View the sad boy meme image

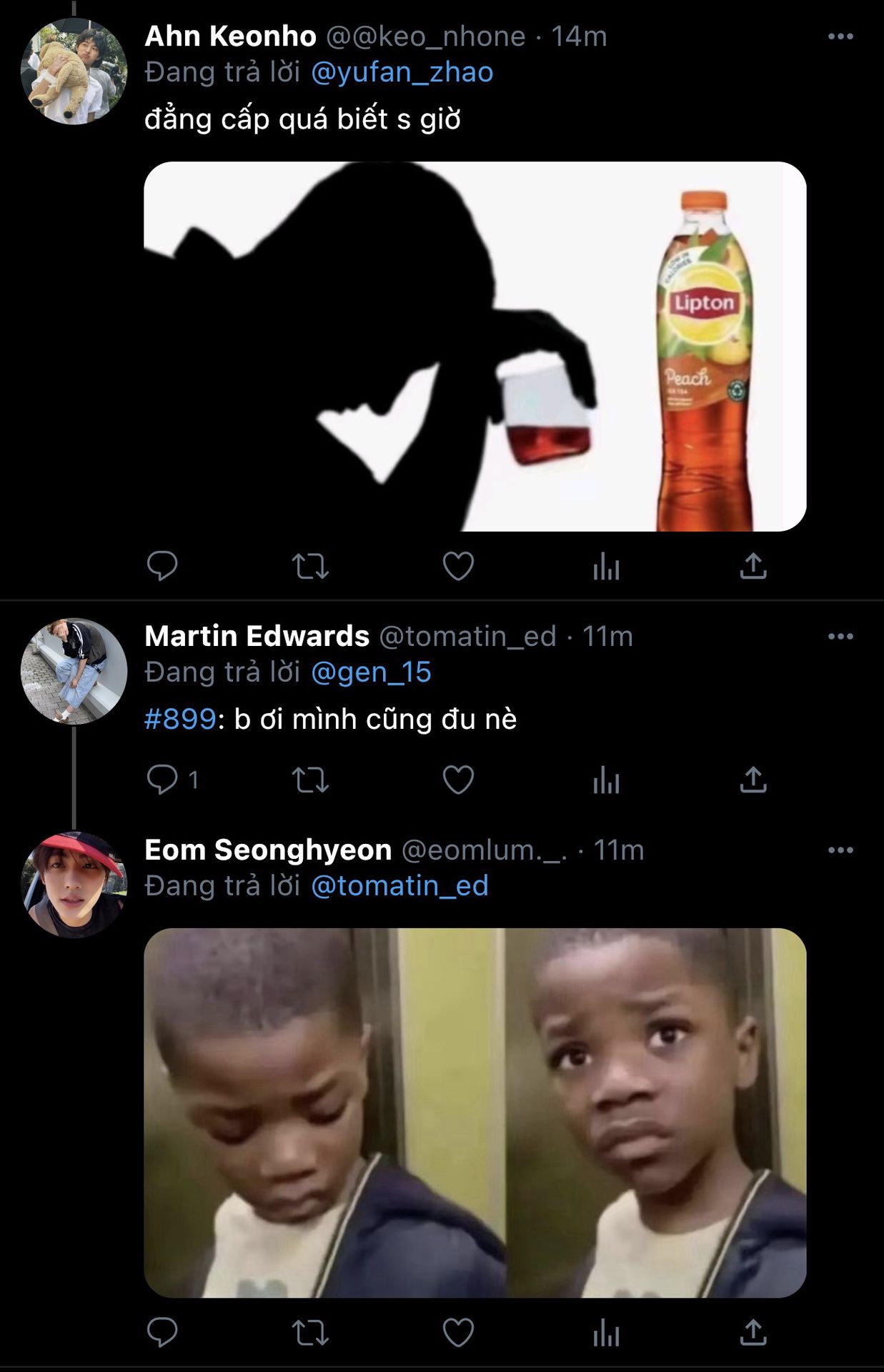click(x=475, y=1113)
